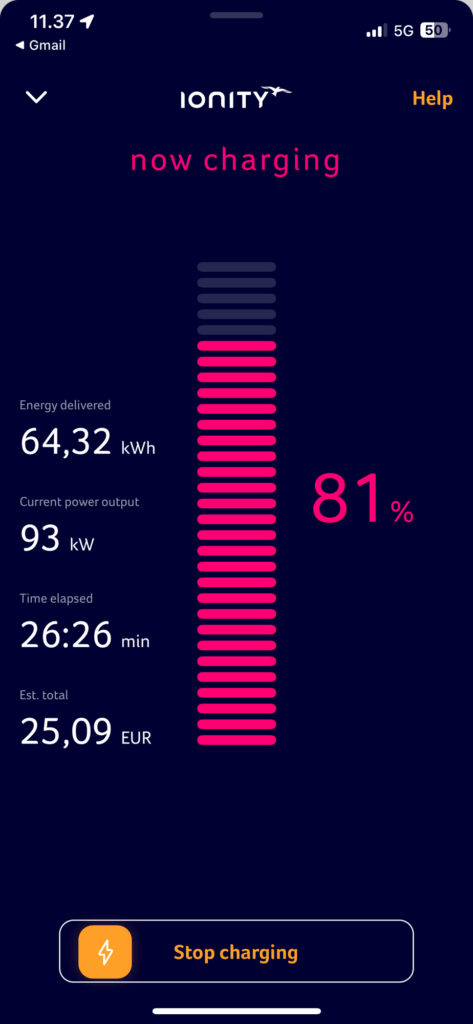
Task: Return to Gmail via the back link
Action: pos(40,46)
